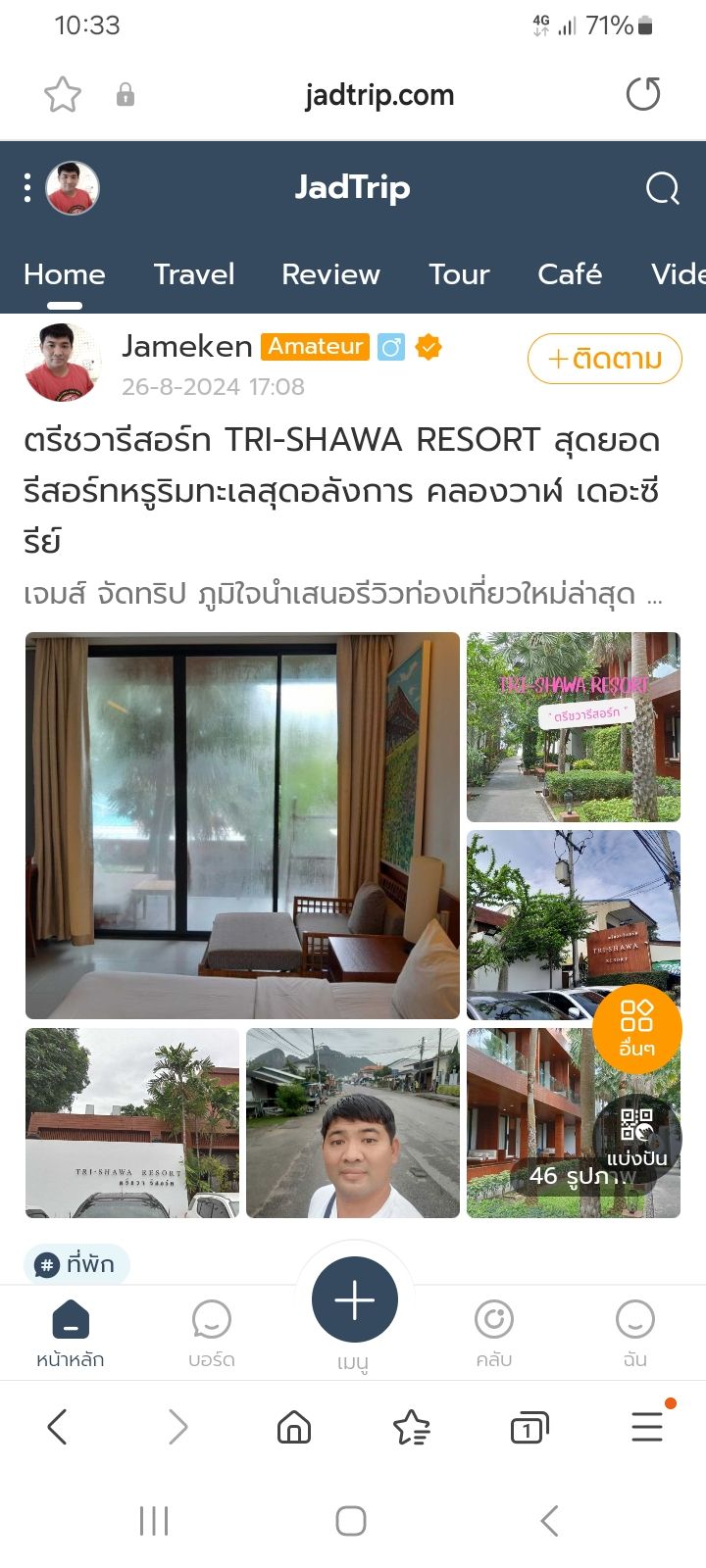Reload the jadtrip.com page
The width and height of the screenshot is (706, 1568).
tap(643, 95)
